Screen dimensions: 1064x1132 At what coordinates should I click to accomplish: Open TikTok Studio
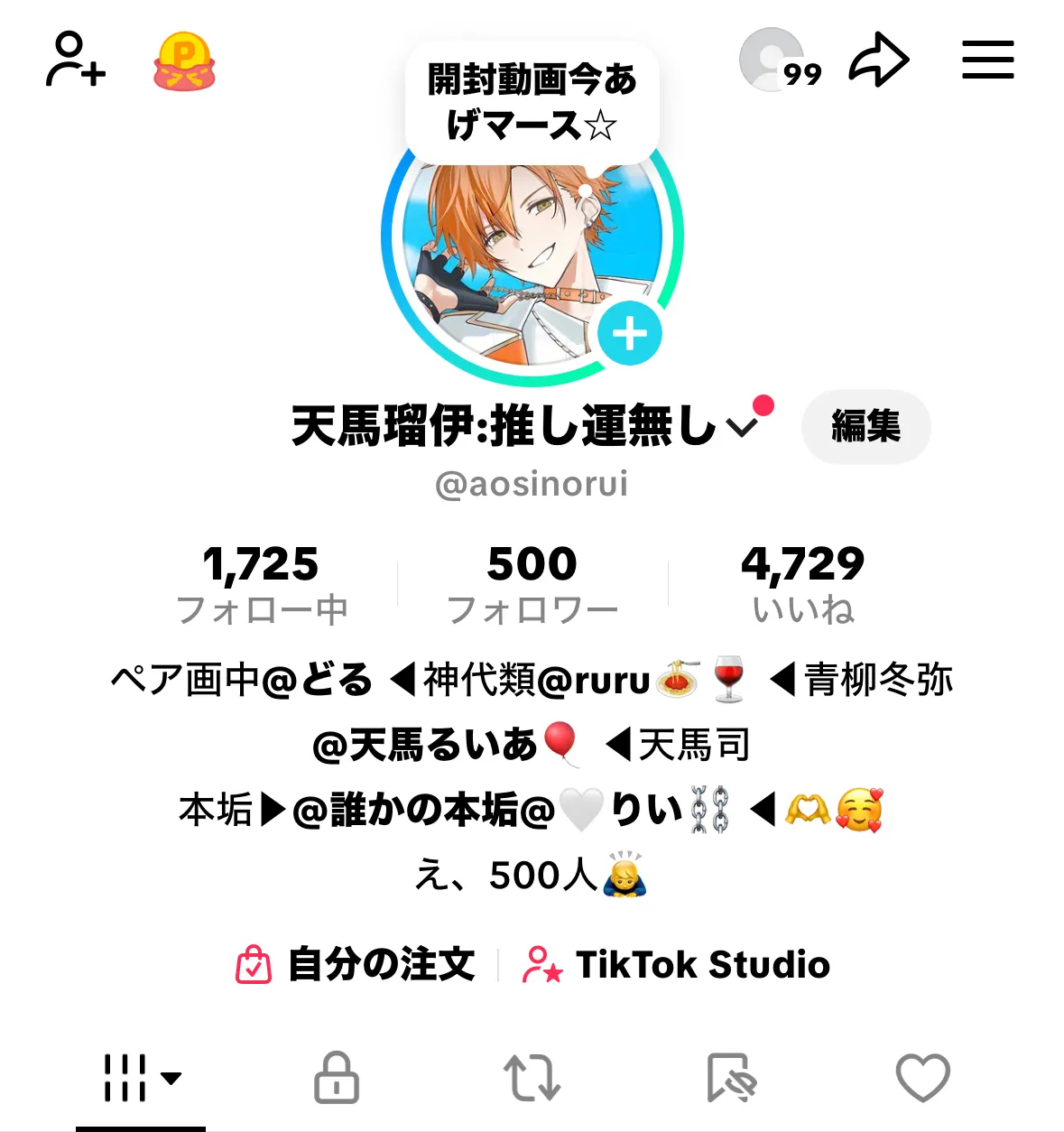pyautogui.click(x=677, y=965)
